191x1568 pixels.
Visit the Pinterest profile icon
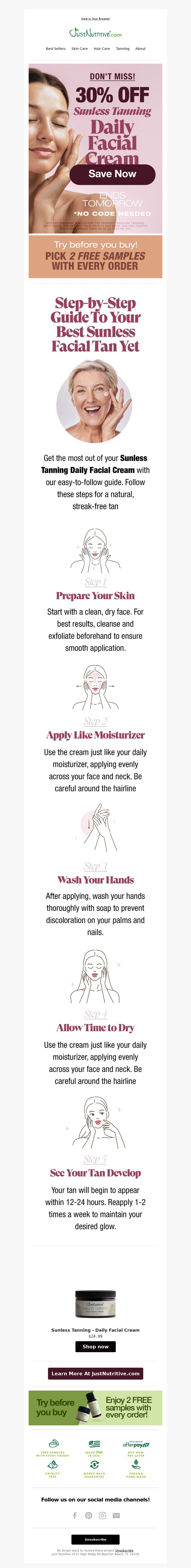click(89, 1515)
